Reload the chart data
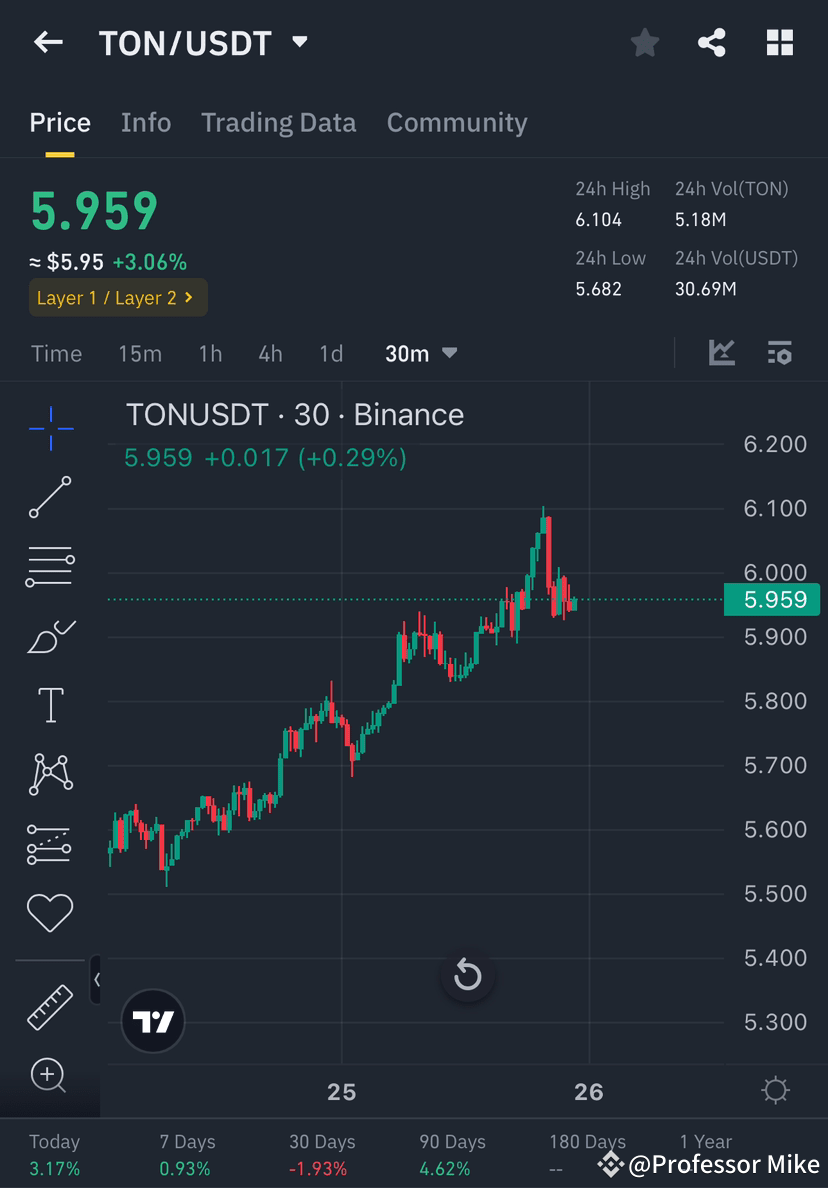 (x=467, y=975)
